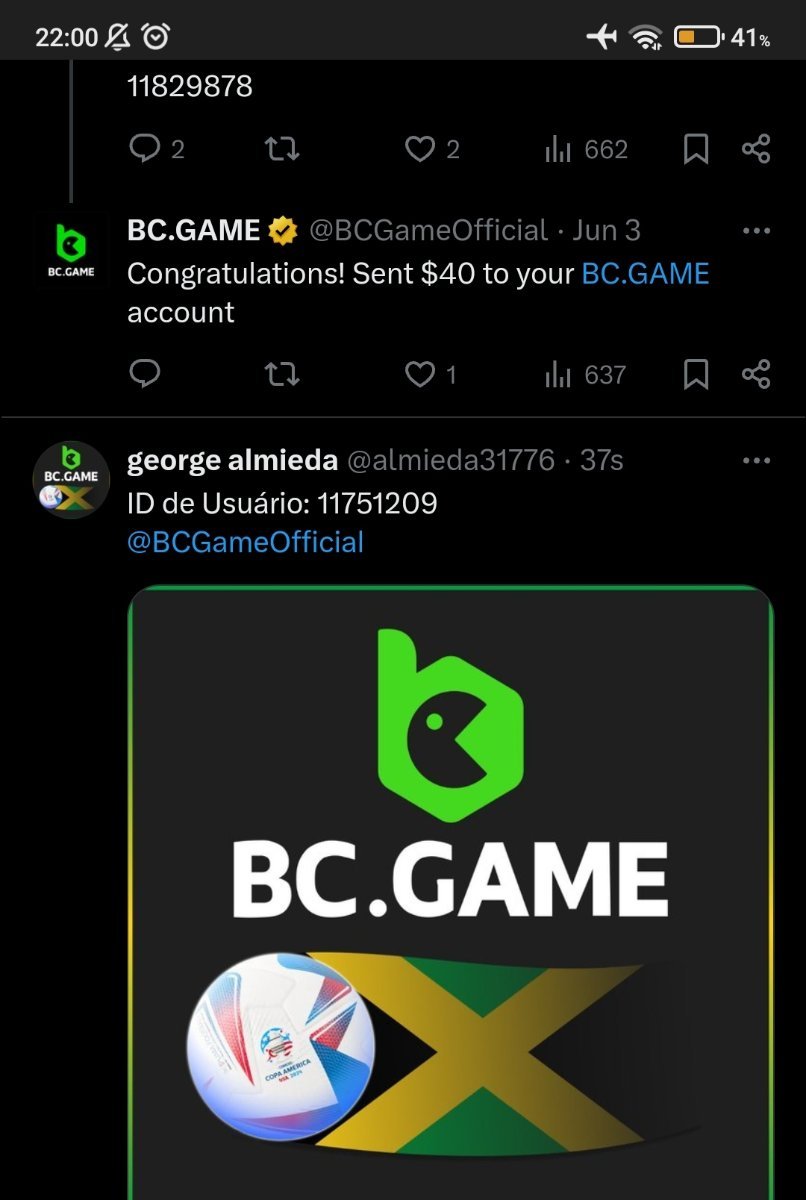Reply to BC.GAME's congratulations tweet
Viewport: 806px width, 1200px height.
(x=146, y=375)
